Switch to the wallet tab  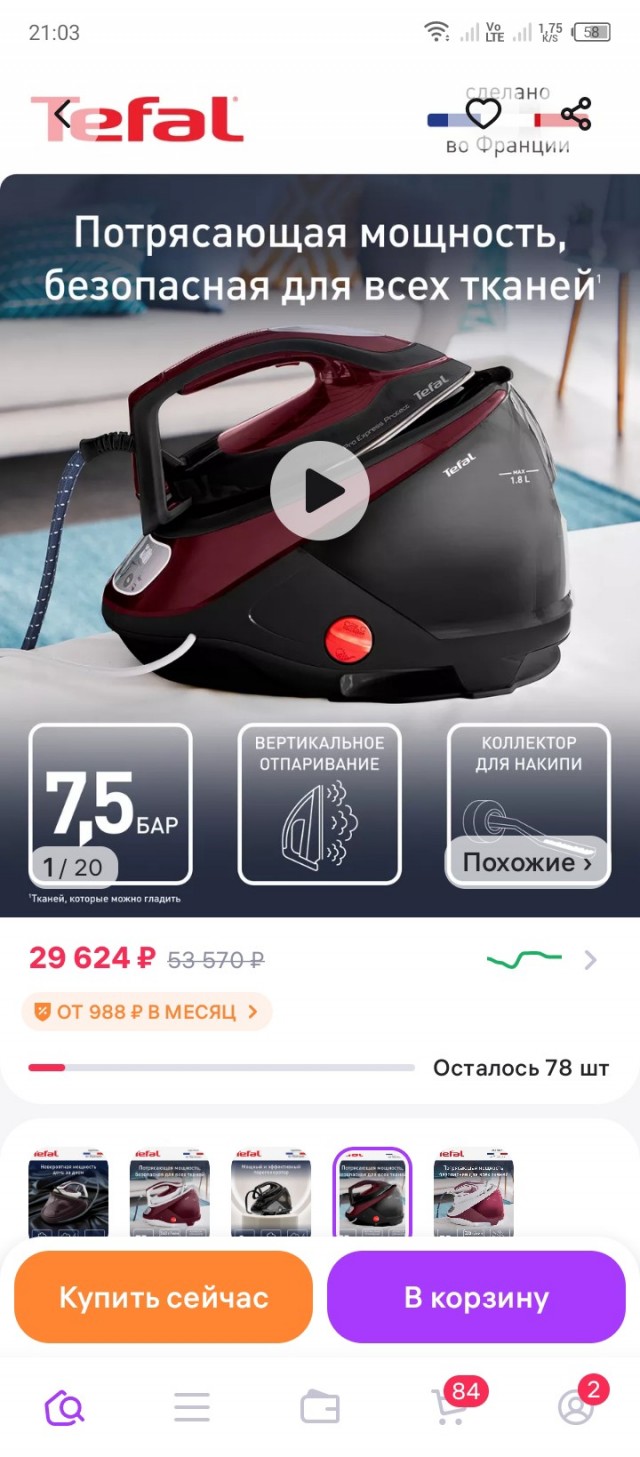(320, 1406)
